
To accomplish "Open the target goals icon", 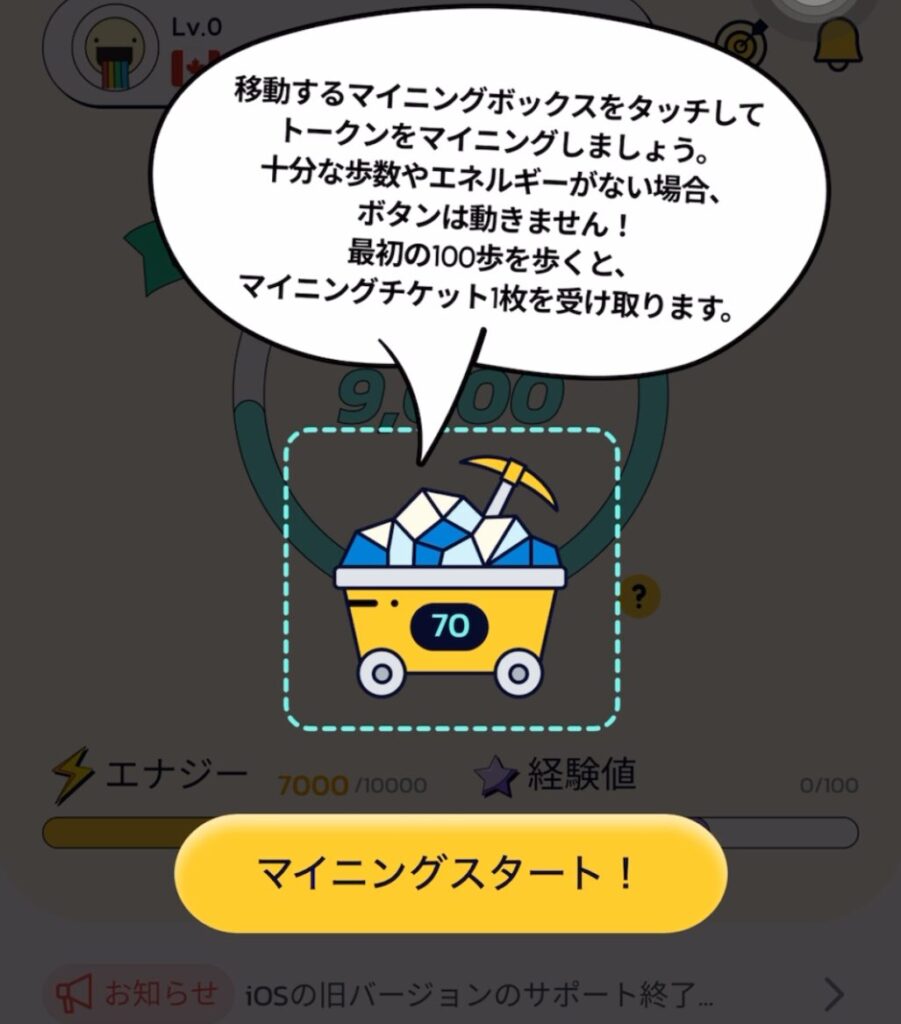I will pyautogui.click(x=740, y=44).
